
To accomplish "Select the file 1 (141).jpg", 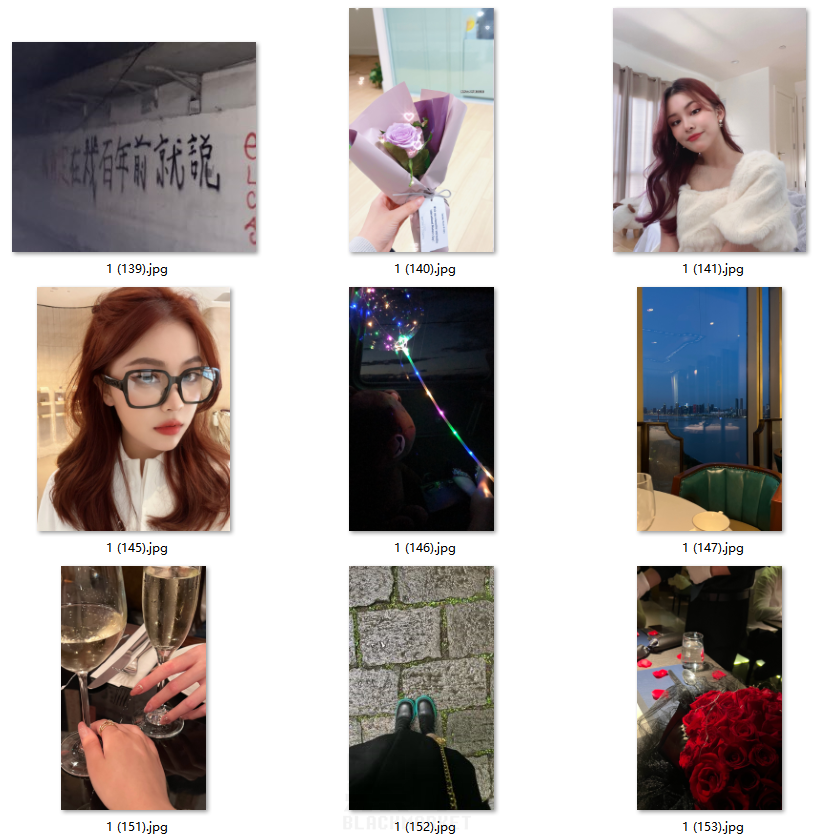I will (x=709, y=130).
